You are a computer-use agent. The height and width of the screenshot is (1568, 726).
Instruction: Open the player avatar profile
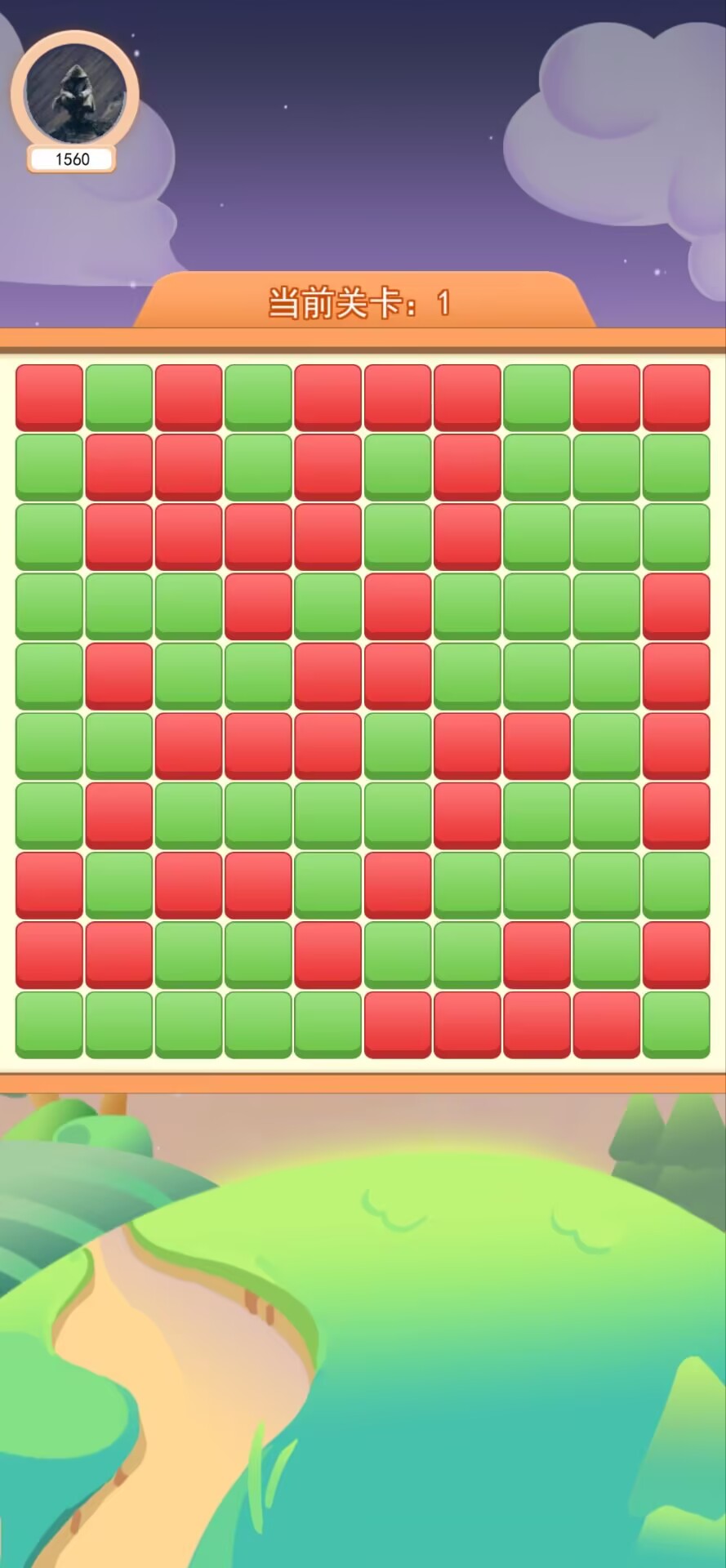click(x=74, y=93)
